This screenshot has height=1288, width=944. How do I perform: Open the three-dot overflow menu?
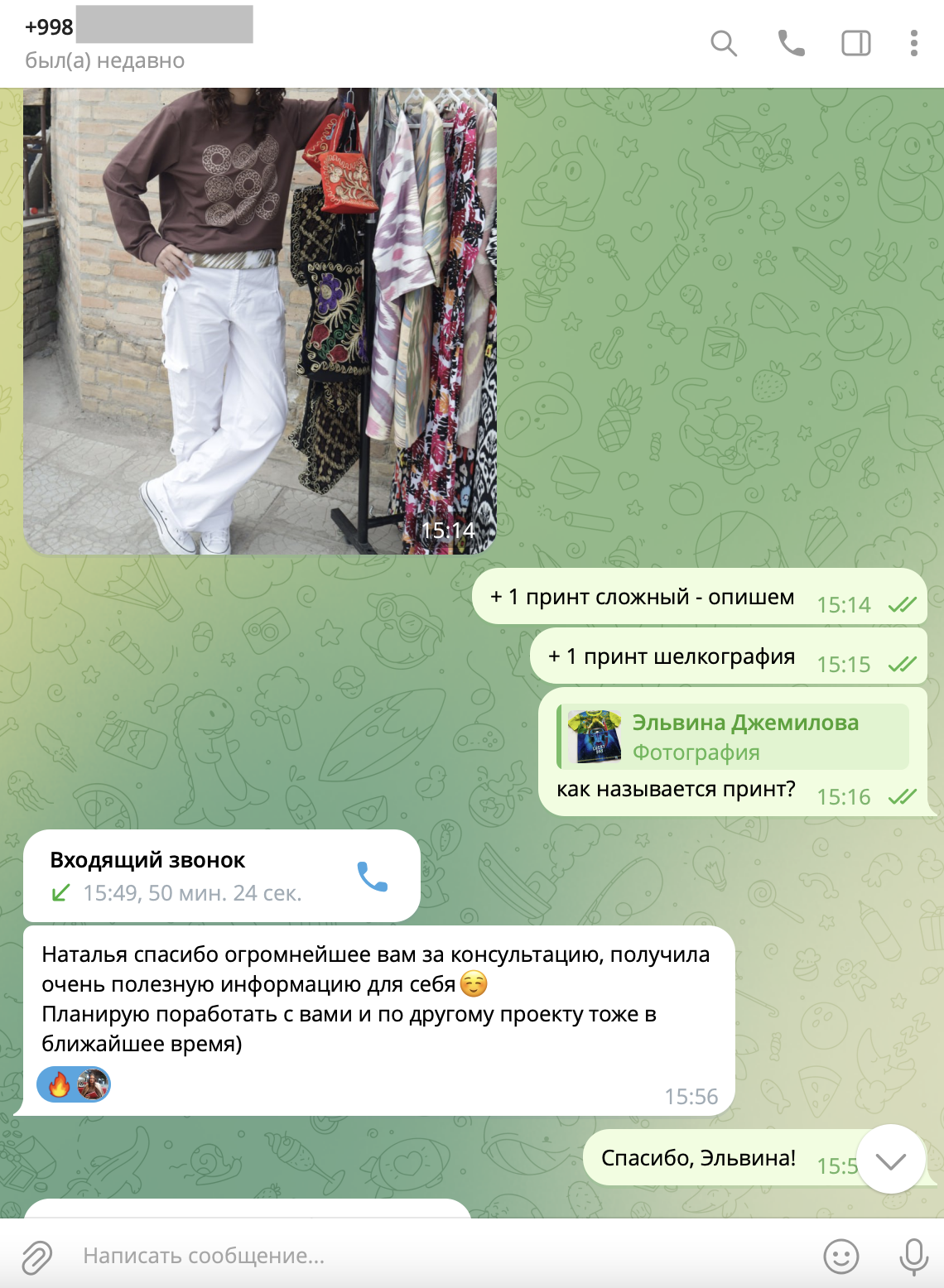[913, 43]
